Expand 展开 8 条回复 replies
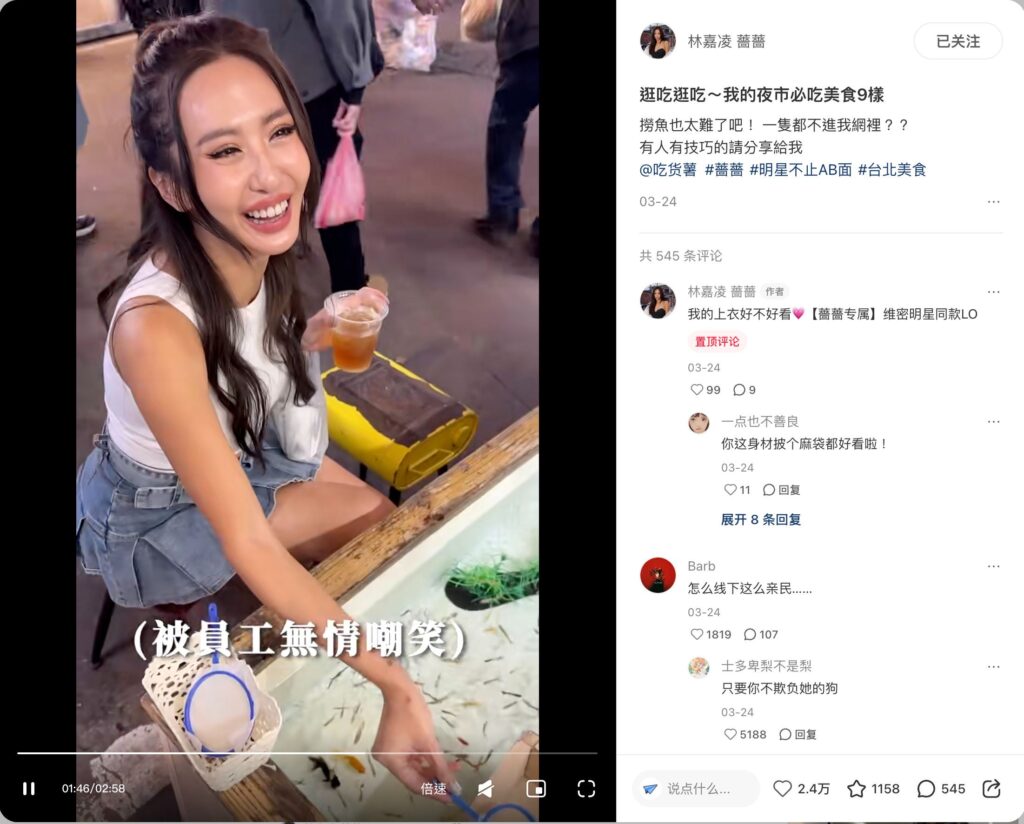The image size is (1024, 824). click(760, 519)
